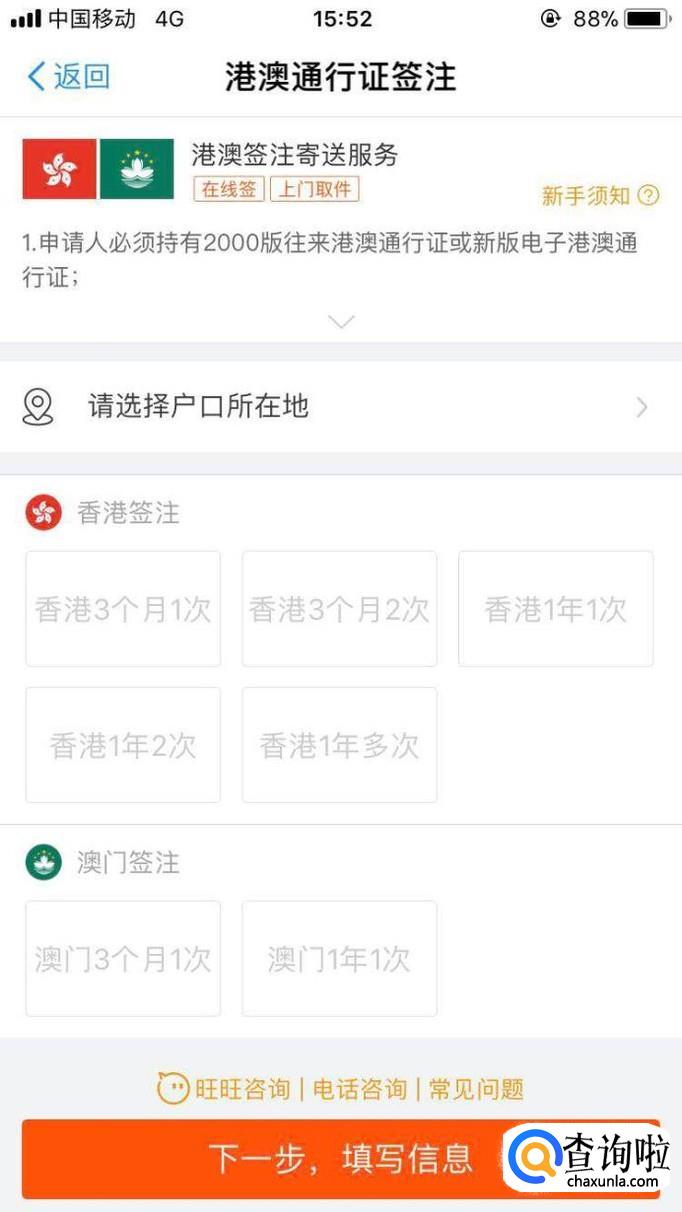Viewport: 682px width, 1212px height.
Task: Open the 新手须知 help link
Action: [x=600, y=195]
